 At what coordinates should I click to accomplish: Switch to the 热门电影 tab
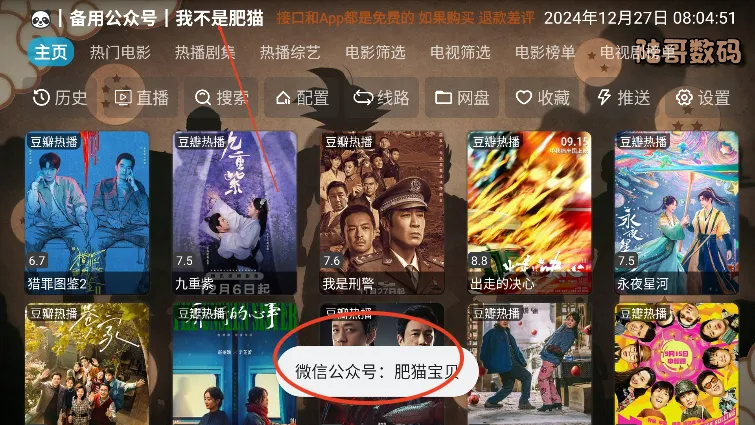(120, 53)
